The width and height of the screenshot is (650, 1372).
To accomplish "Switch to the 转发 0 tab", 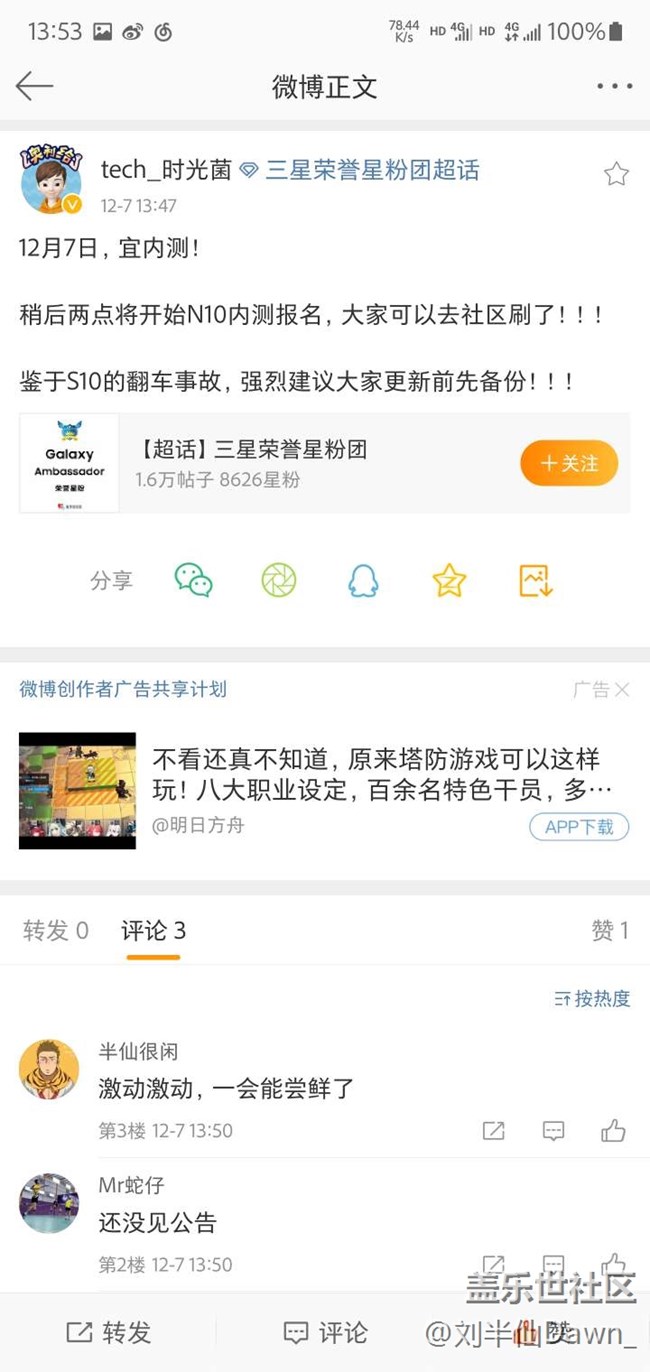I will [x=56, y=931].
